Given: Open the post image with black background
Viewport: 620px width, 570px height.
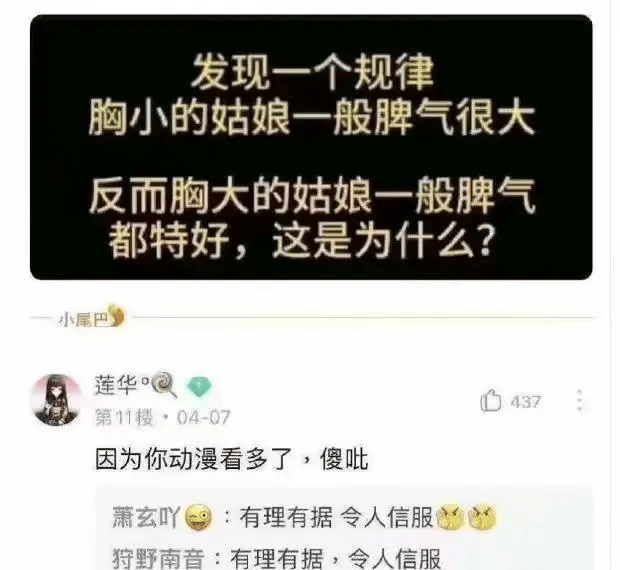Looking at the screenshot, I should pos(310,147).
